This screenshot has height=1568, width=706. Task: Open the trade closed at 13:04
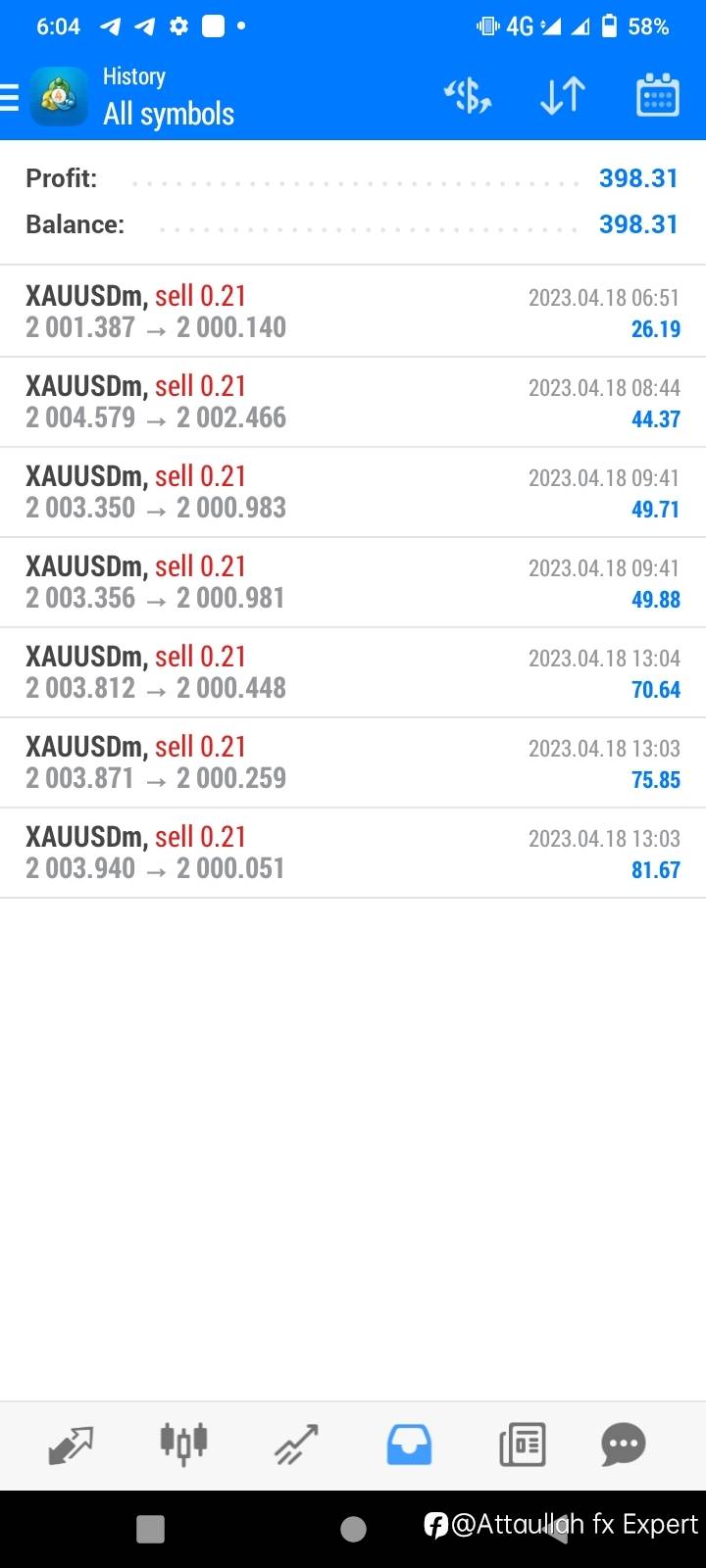[353, 672]
